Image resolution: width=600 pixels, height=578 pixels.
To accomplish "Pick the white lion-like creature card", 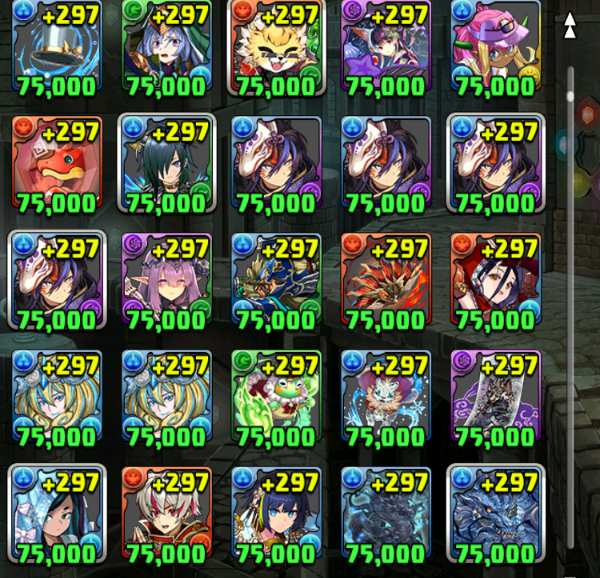I will tap(384, 397).
